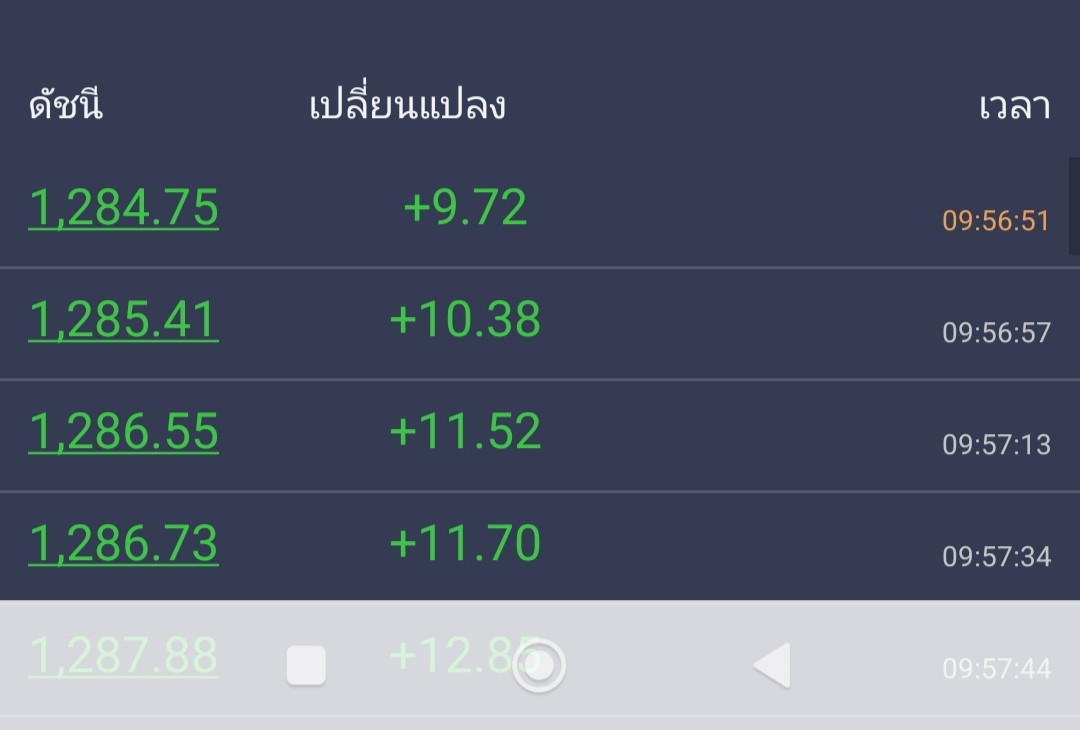Viewport: 1080px width, 730px height.
Task: Tap the 1,286.73 index link
Action: [x=123, y=544]
